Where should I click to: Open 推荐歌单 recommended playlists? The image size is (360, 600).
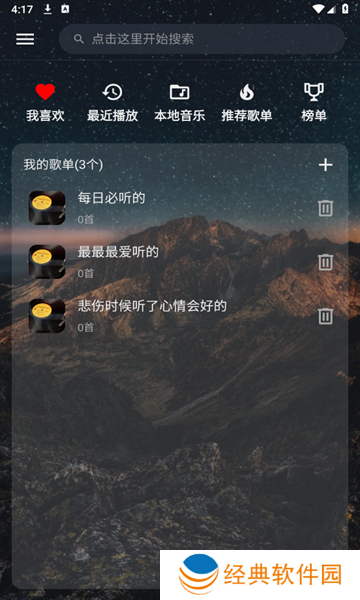pyautogui.click(x=247, y=103)
